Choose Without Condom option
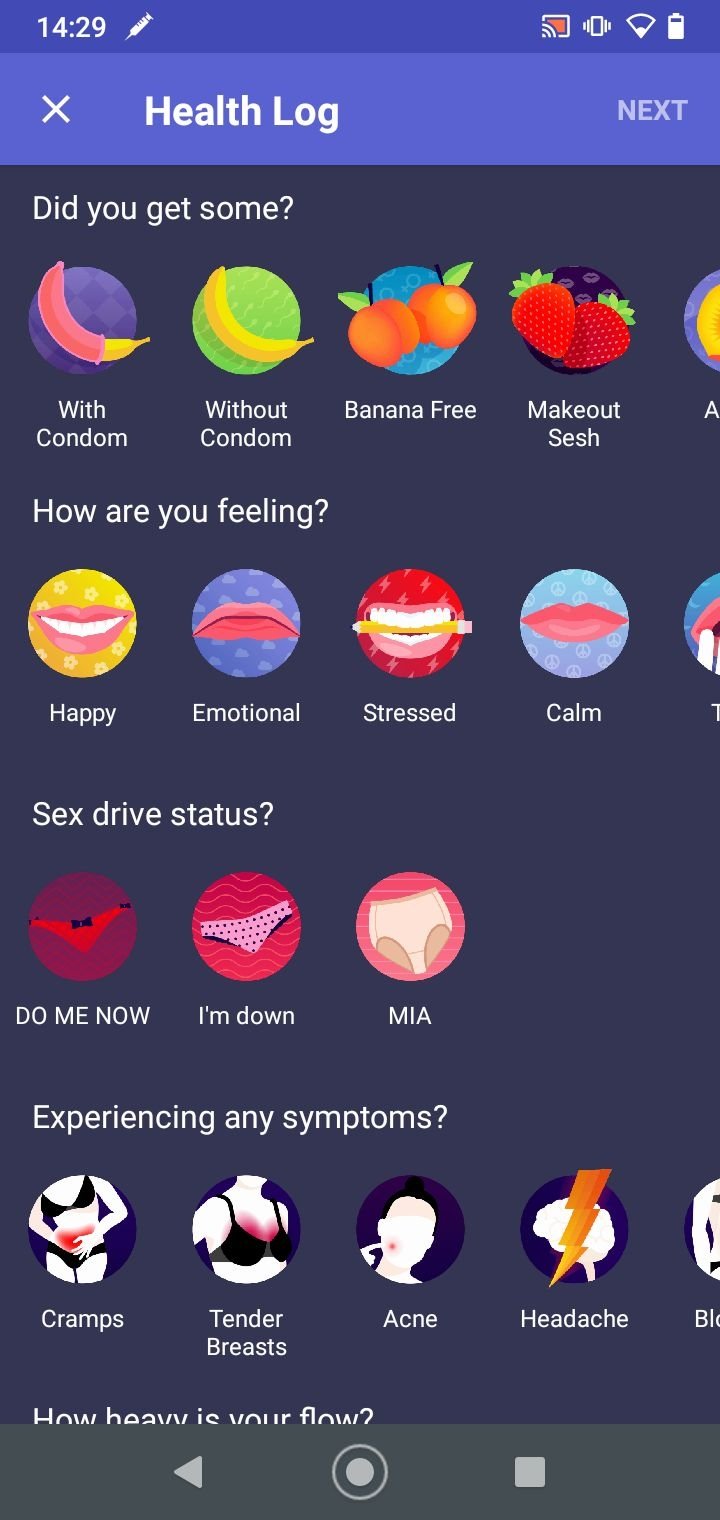Viewport: 720px width, 1520px height. point(246,320)
